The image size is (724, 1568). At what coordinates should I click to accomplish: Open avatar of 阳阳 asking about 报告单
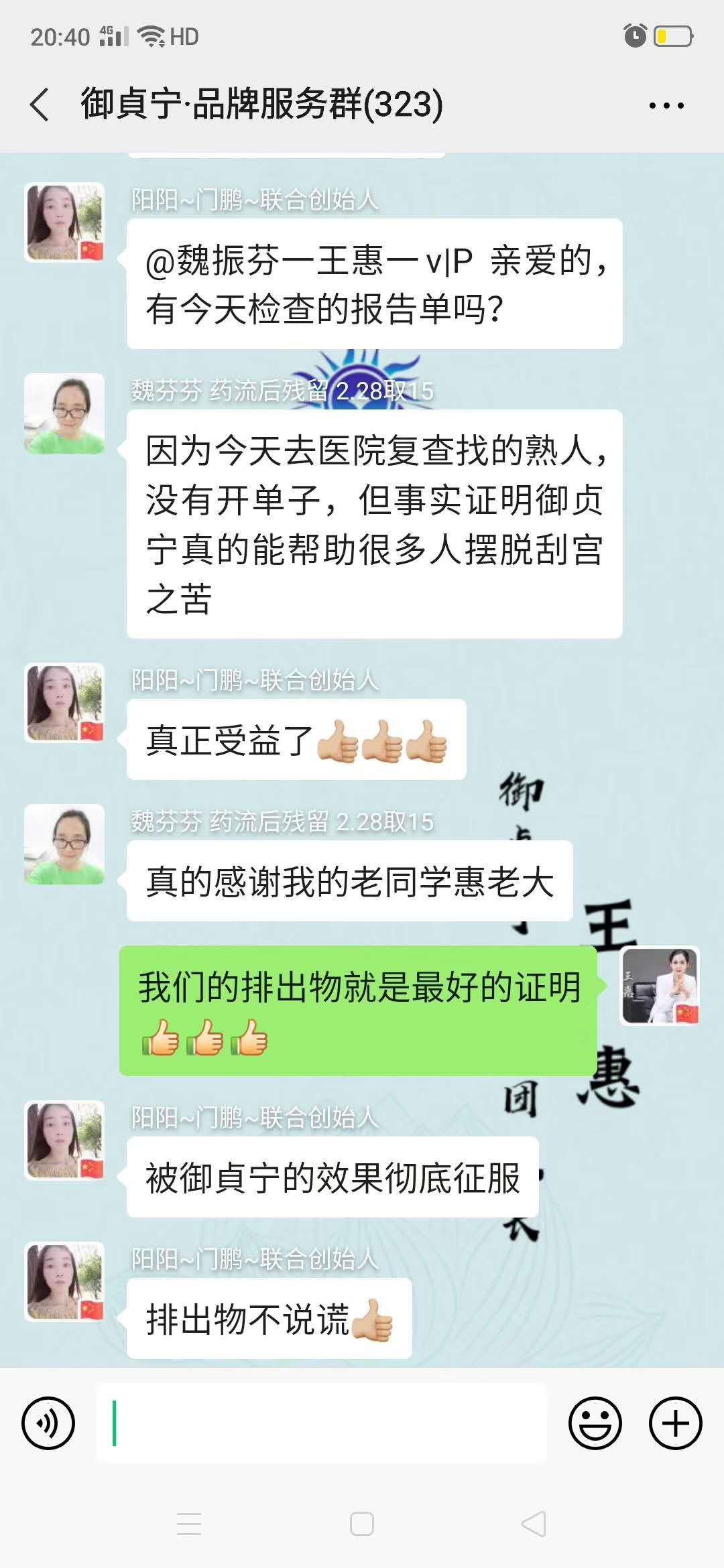pos(64,222)
